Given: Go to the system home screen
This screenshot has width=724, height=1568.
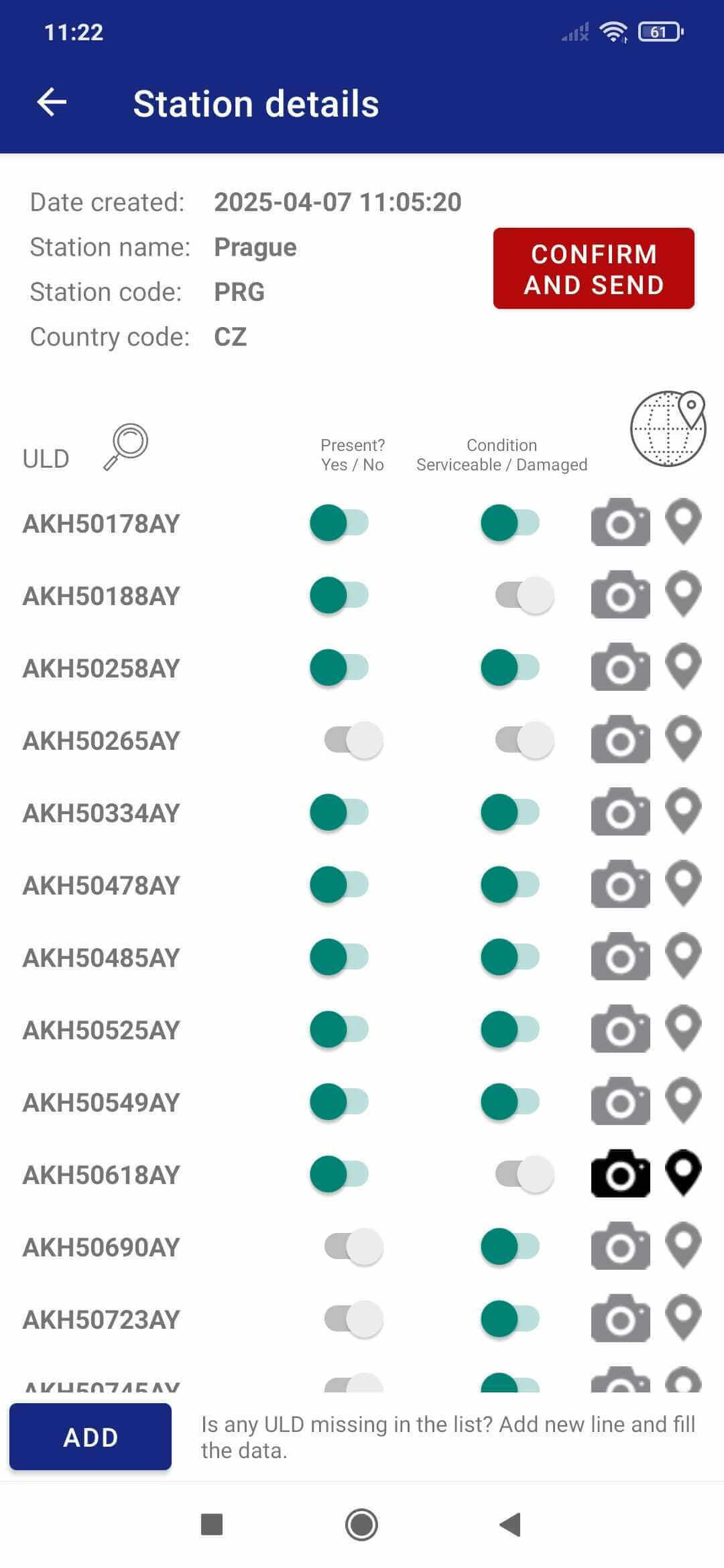Looking at the screenshot, I should 361,1525.
